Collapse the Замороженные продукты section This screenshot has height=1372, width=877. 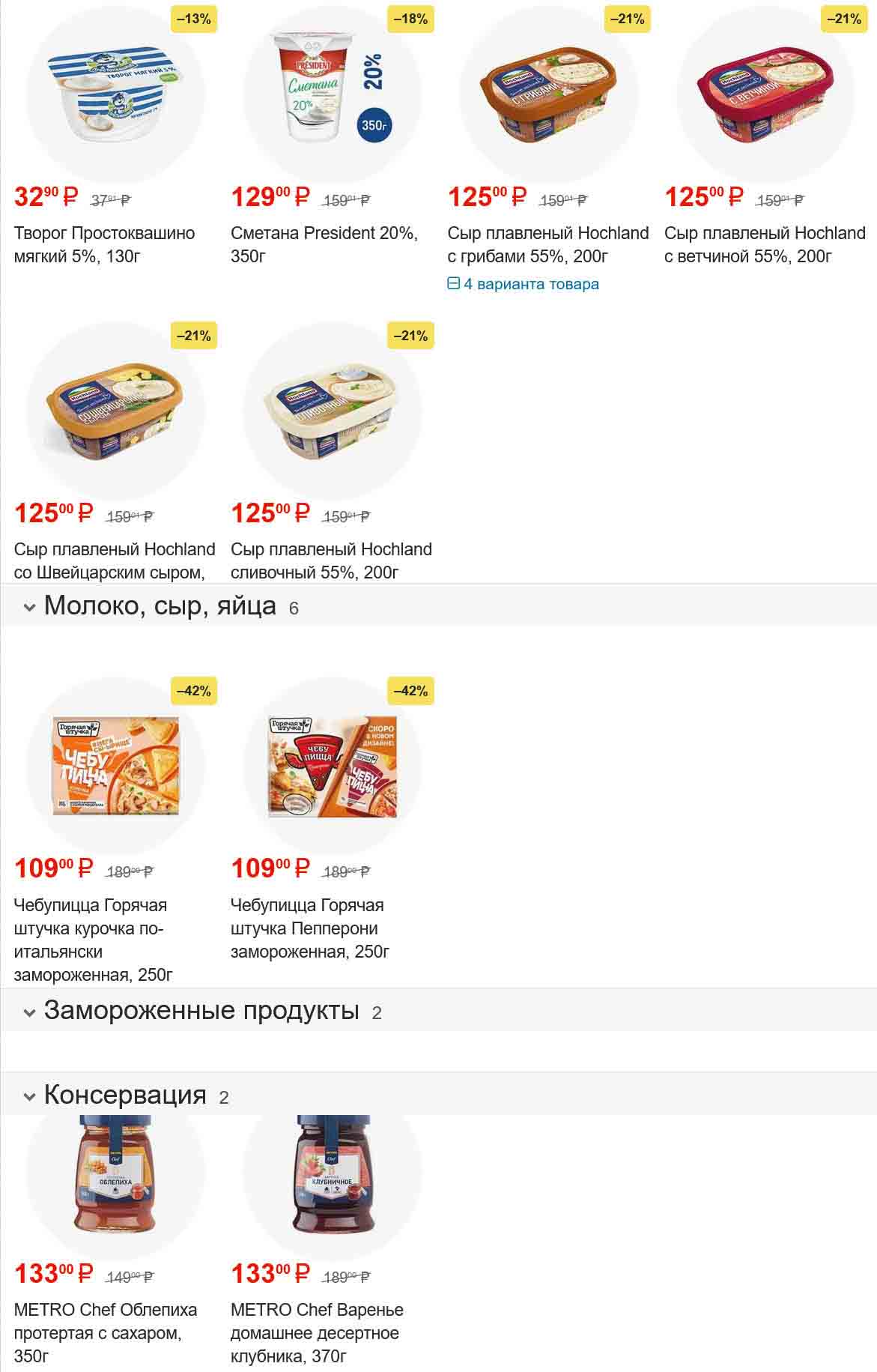click(x=30, y=1012)
